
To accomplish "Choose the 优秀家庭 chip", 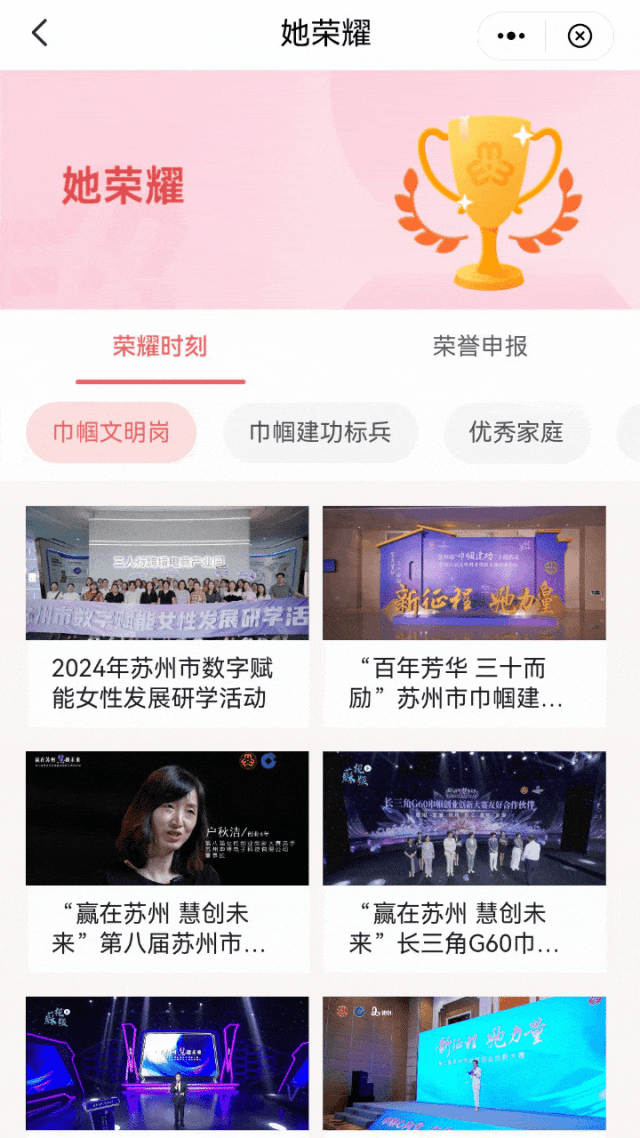I will [516, 432].
